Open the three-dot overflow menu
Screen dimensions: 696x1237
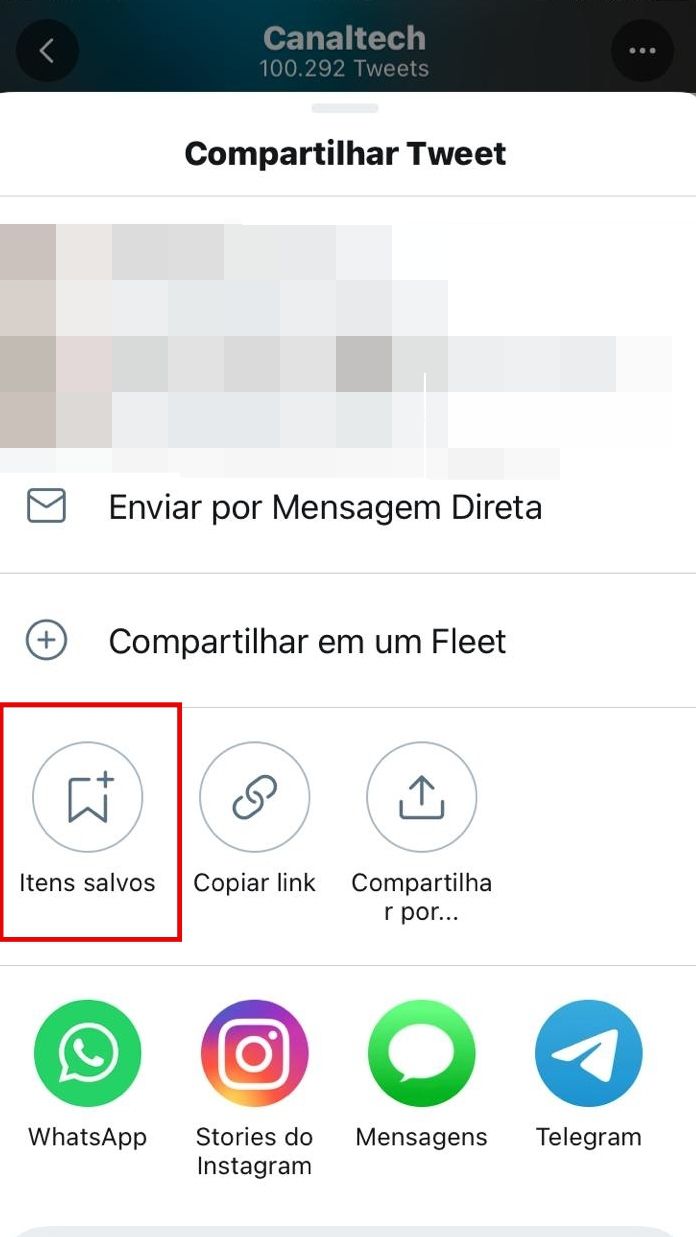642,50
